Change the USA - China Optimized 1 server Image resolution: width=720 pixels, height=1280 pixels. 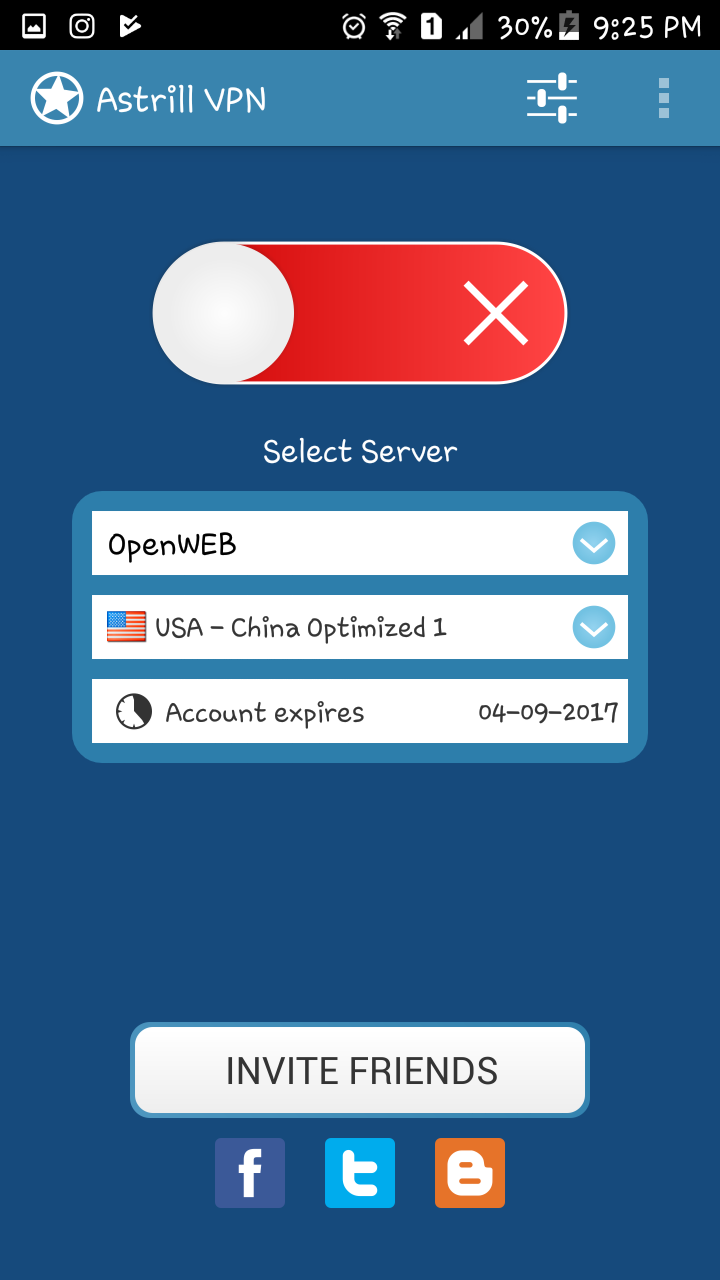(x=360, y=627)
